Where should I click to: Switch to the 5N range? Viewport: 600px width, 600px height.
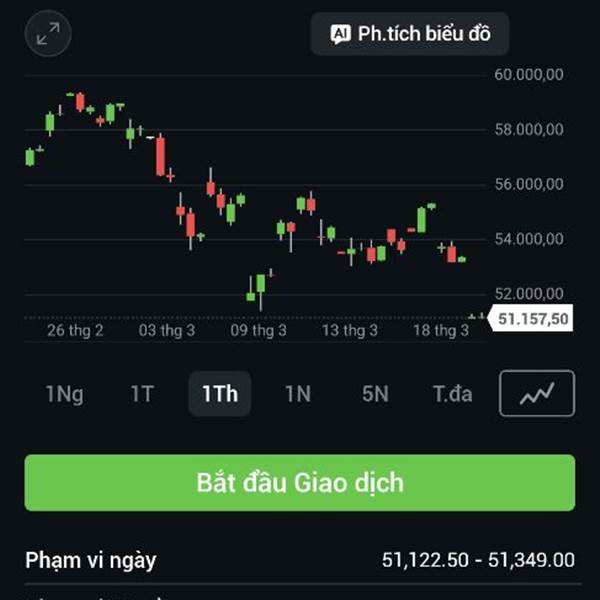point(375,394)
